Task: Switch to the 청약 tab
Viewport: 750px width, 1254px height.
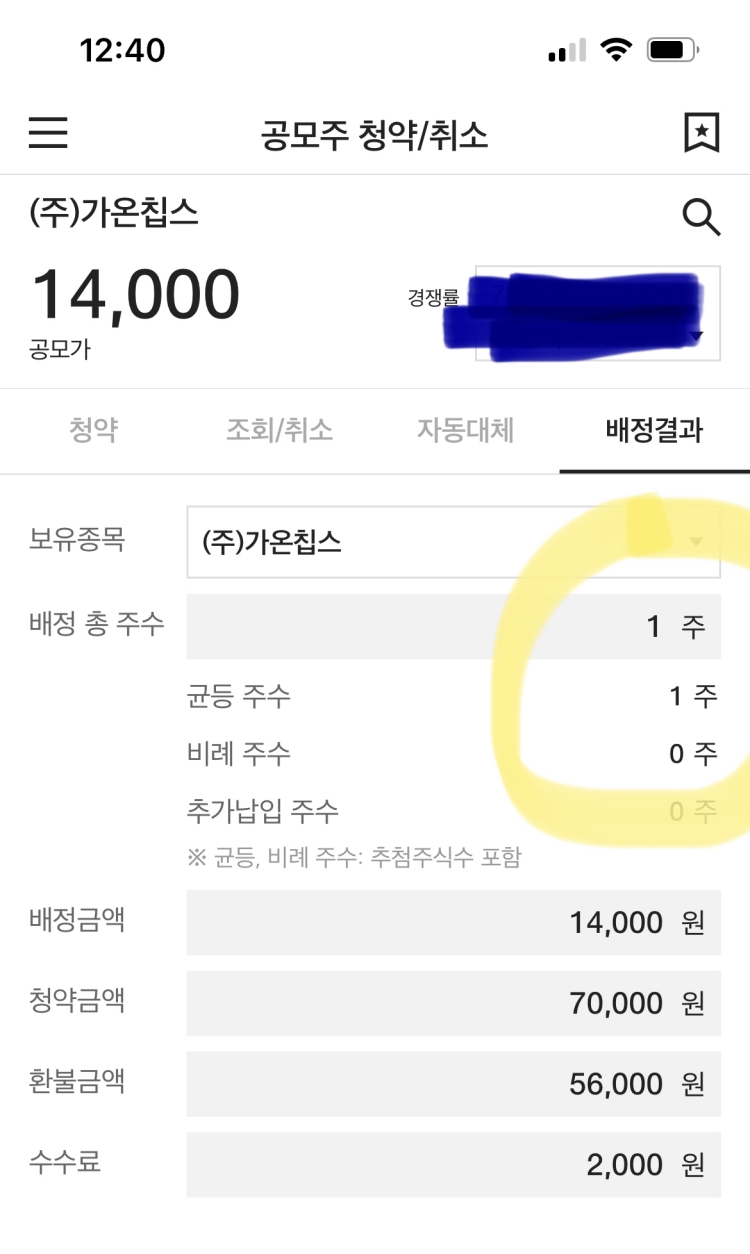Action: pos(95,430)
